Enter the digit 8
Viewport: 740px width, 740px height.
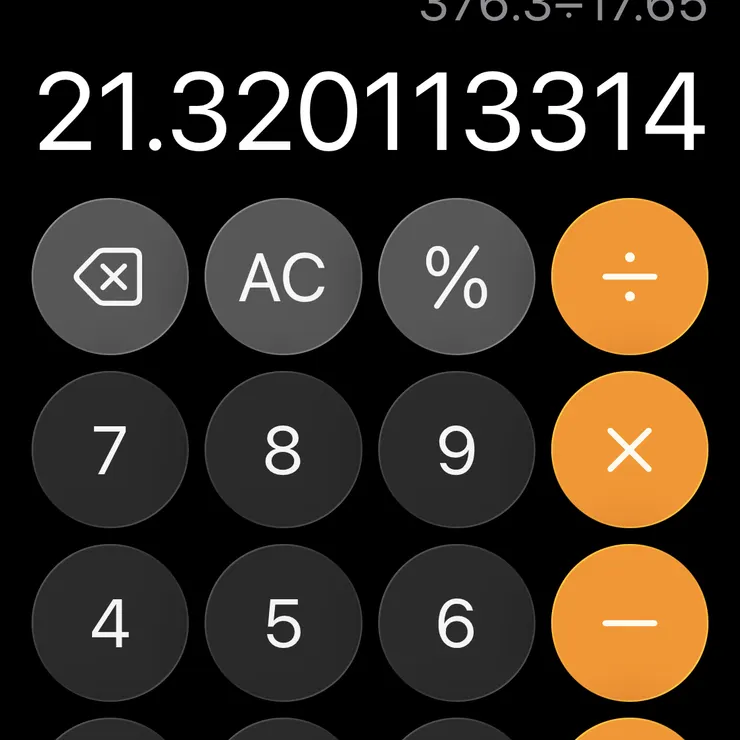(283, 450)
